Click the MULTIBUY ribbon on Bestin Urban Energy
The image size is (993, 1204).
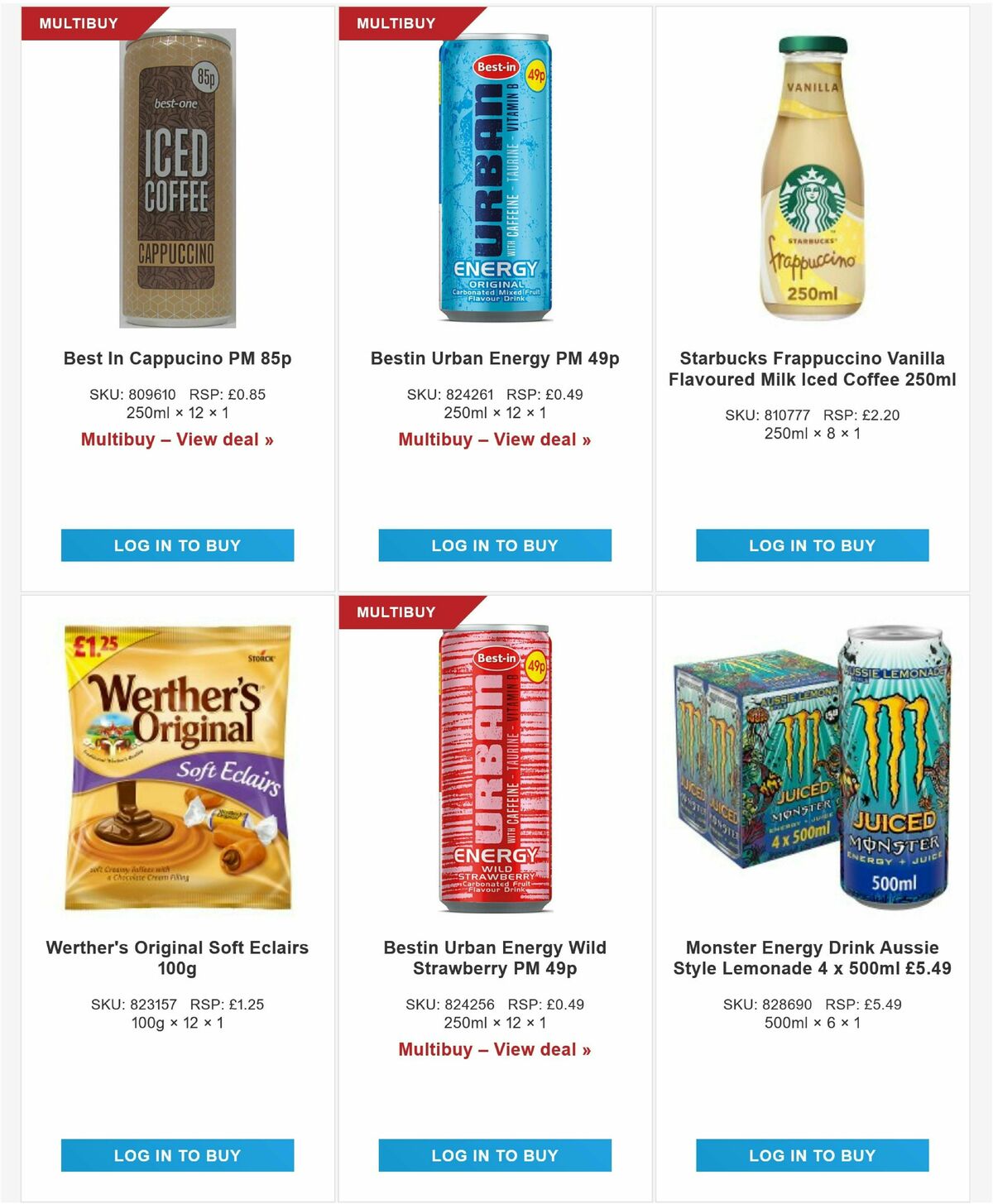click(396, 23)
